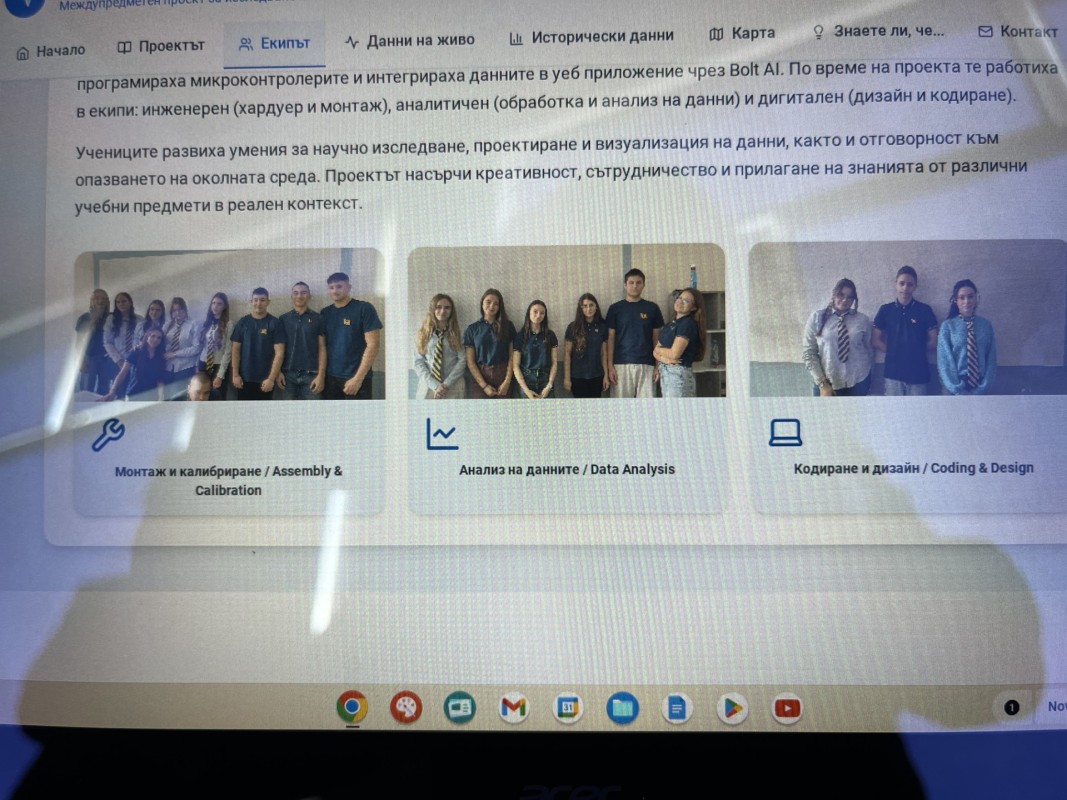The width and height of the screenshot is (1067, 800).
Task: Open the Данни на живо tab
Action: [x=410, y=41]
